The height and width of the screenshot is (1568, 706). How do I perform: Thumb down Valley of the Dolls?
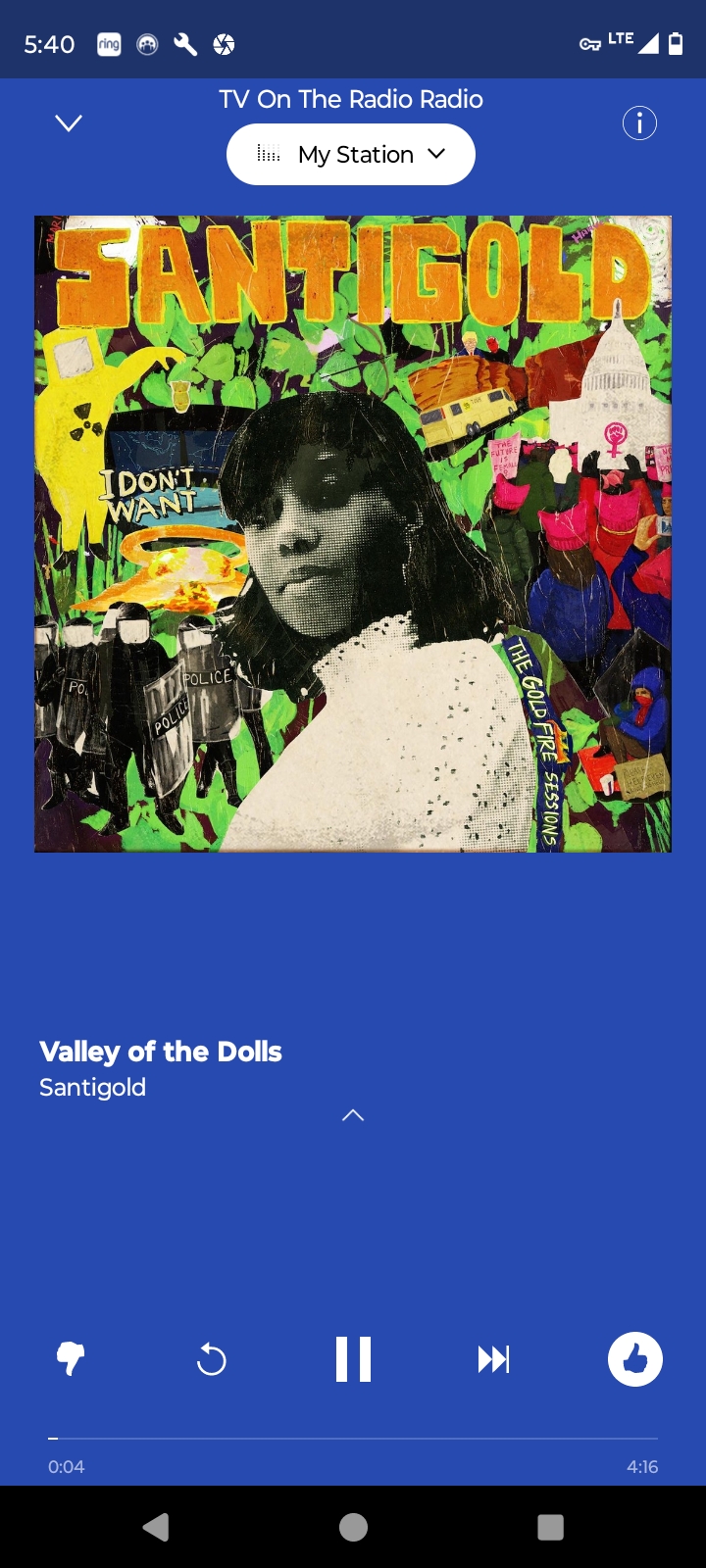(71, 1359)
